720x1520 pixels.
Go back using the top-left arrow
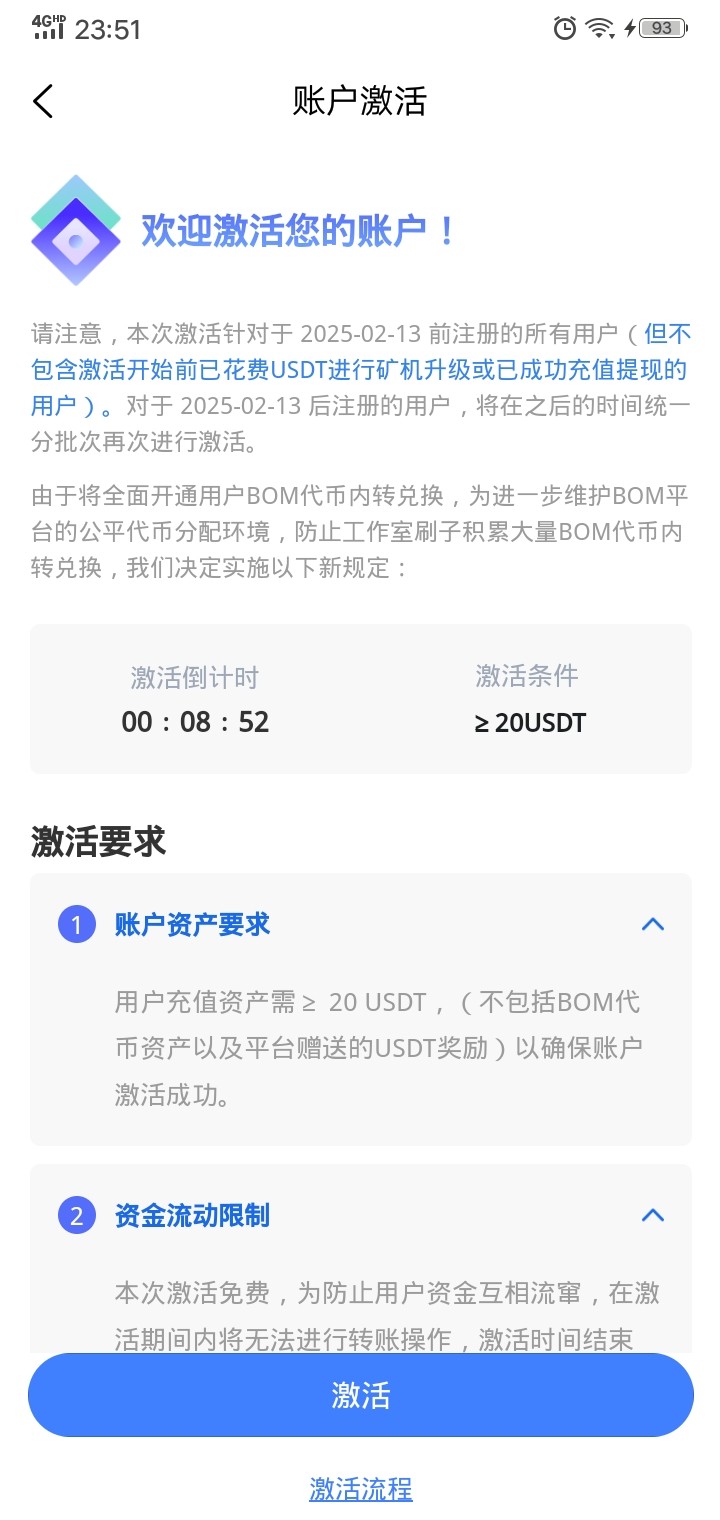(43, 101)
